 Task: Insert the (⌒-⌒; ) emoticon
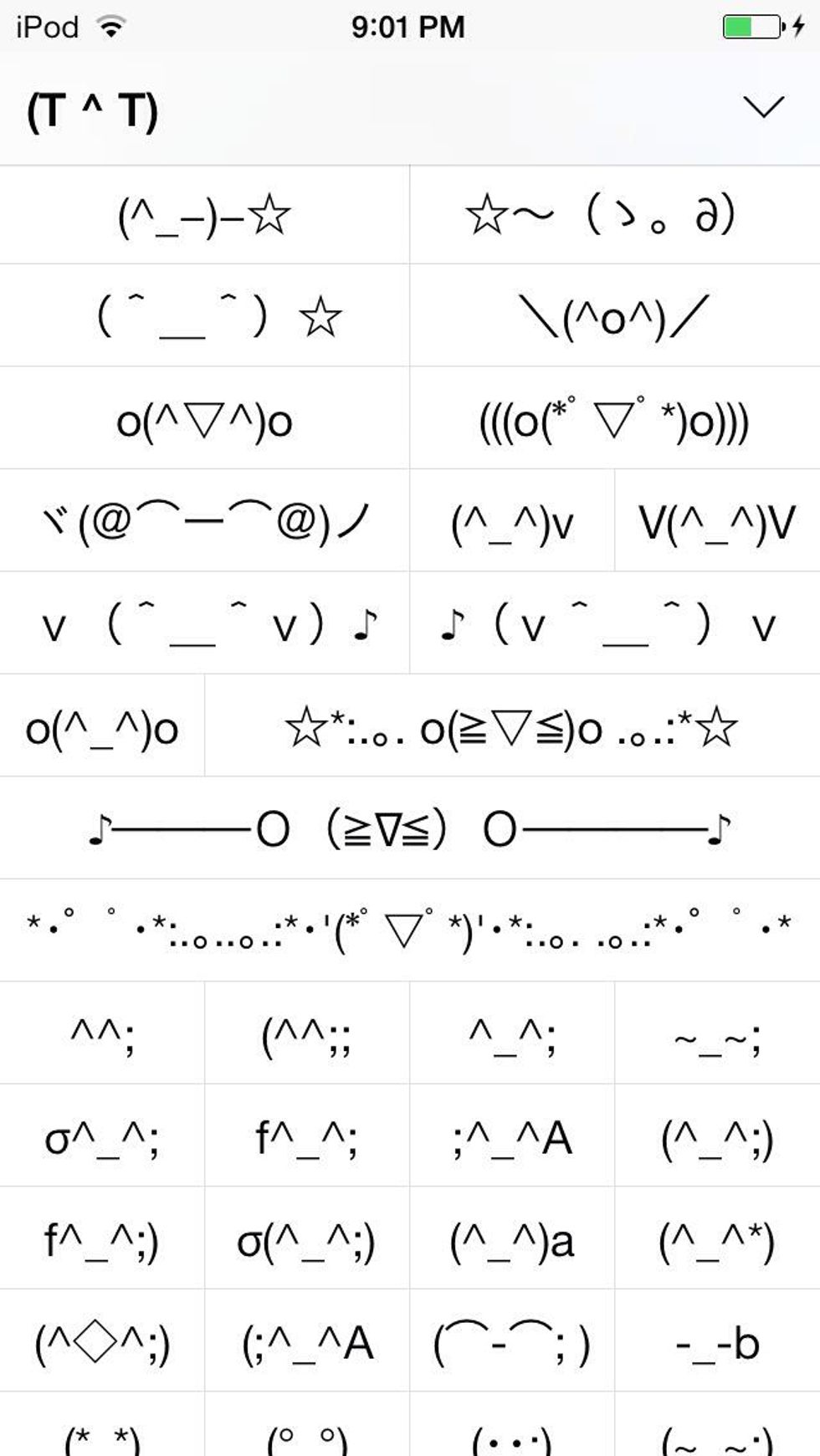[x=512, y=1342]
